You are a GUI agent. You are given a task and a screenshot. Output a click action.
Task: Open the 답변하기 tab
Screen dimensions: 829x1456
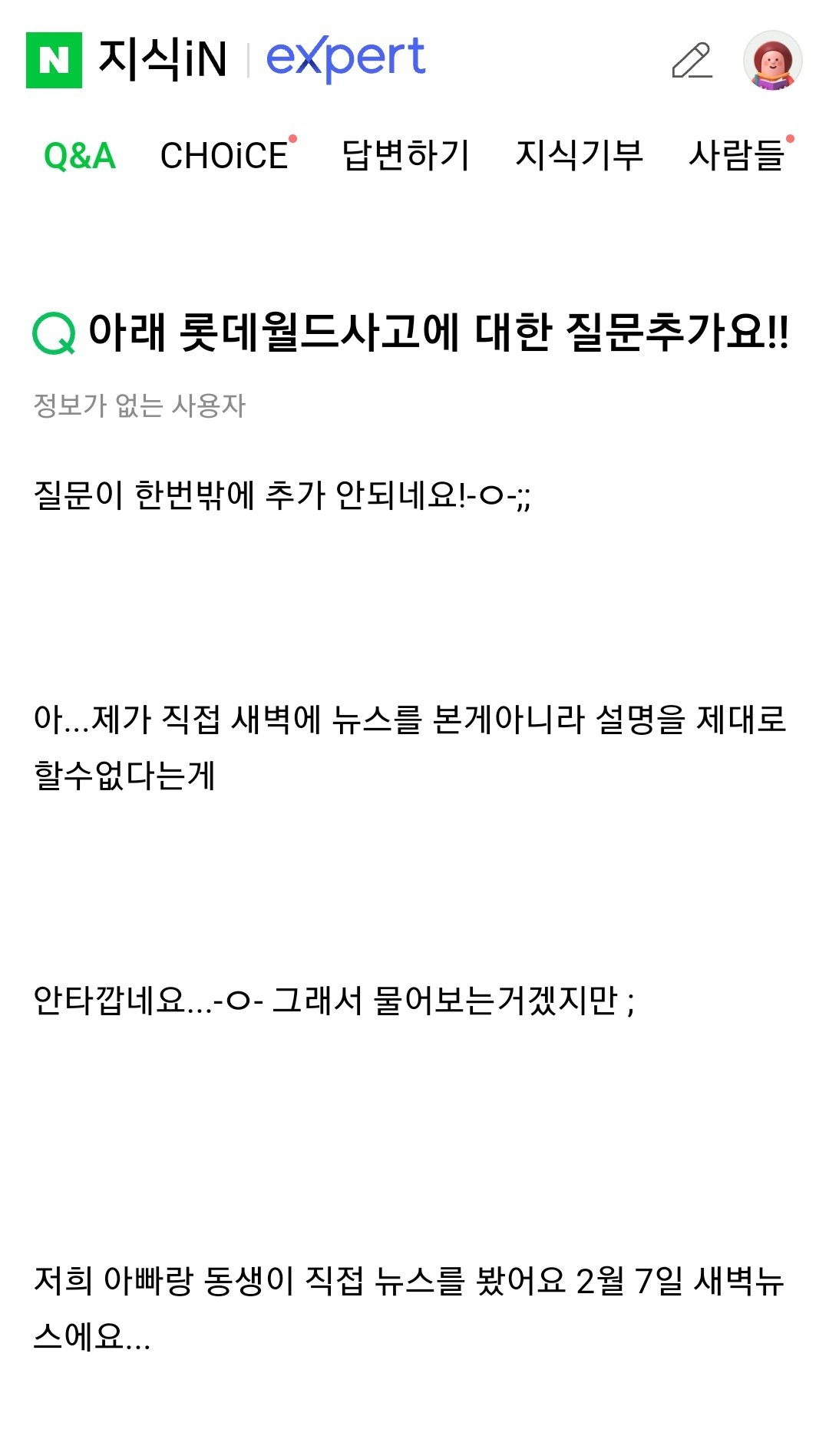[x=405, y=156]
